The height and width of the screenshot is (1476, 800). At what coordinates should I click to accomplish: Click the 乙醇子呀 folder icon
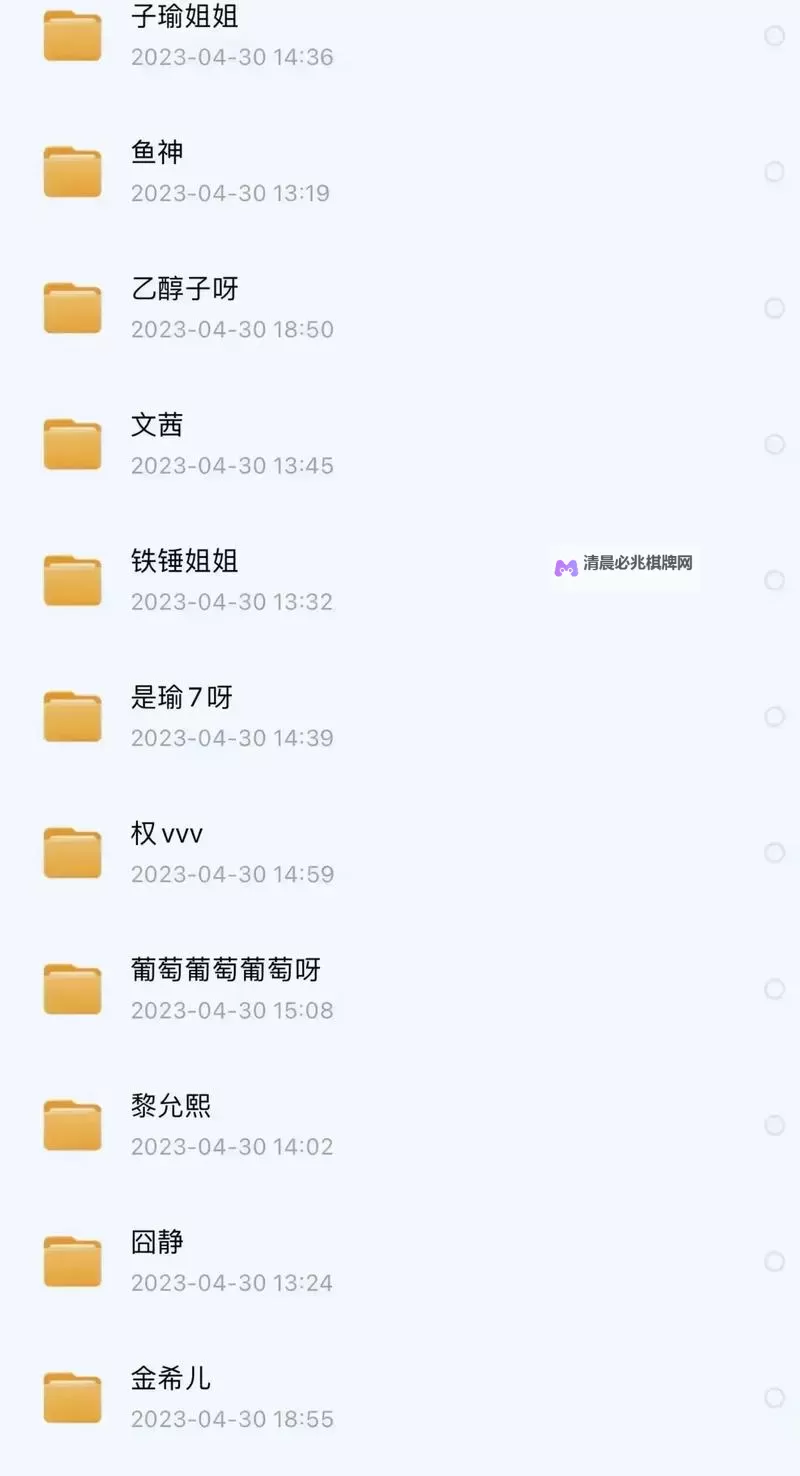coord(71,307)
